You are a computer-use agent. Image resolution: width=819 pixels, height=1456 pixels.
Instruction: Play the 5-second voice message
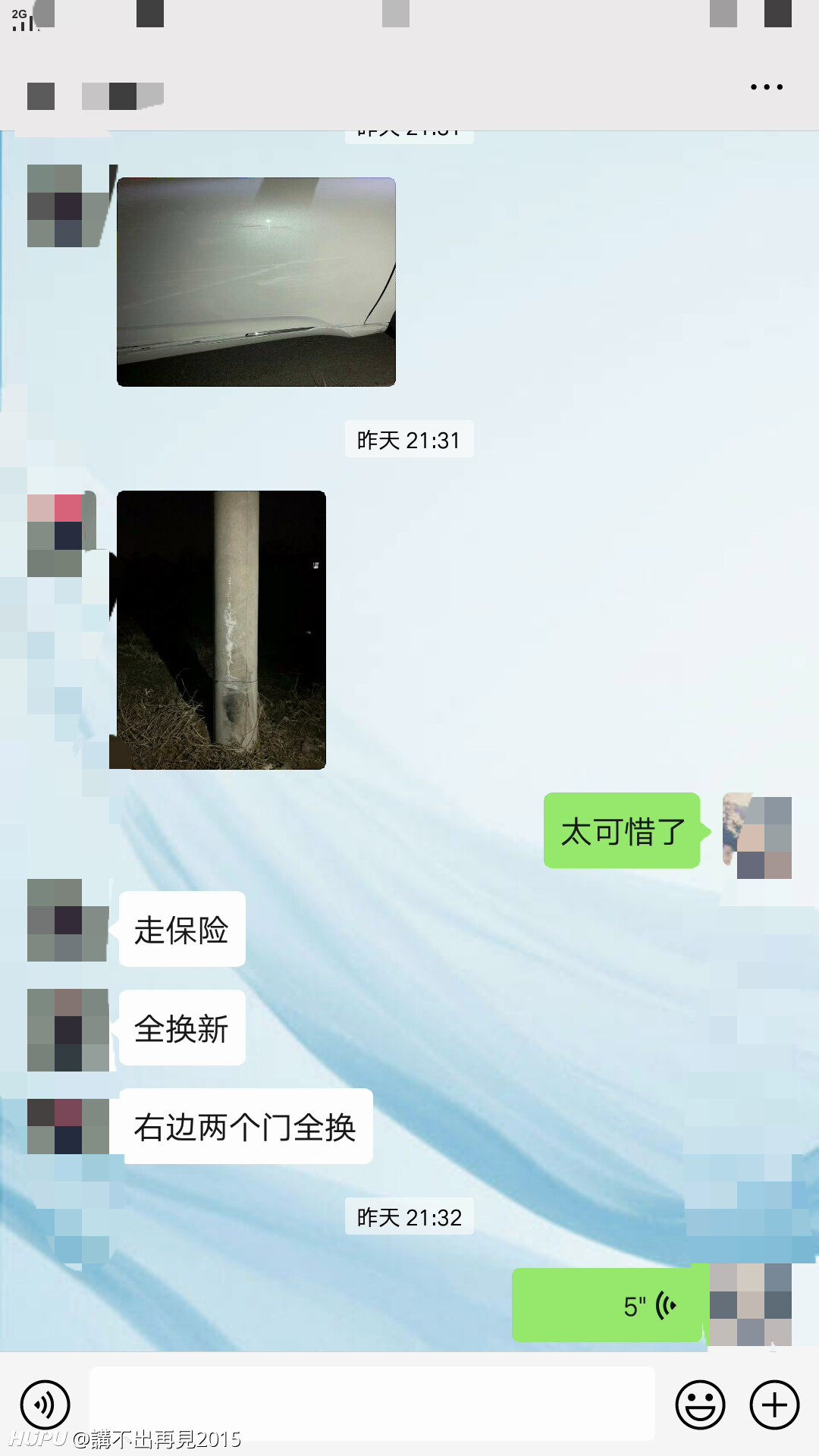tap(607, 1305)
